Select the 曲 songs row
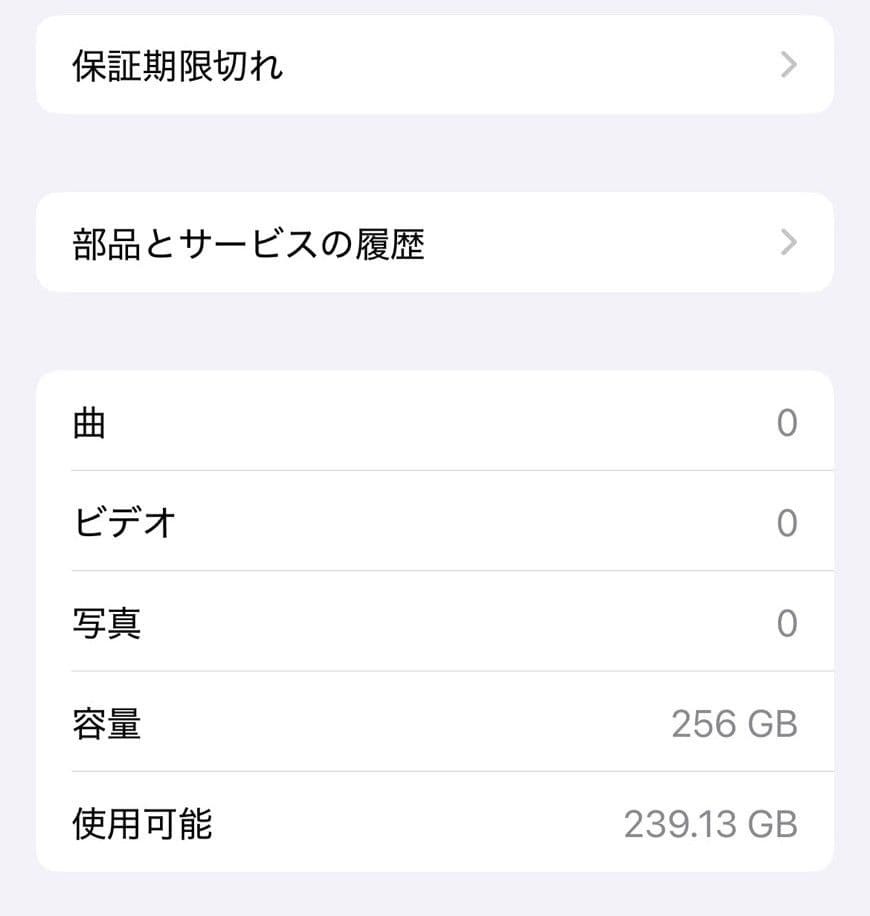 coord(435,422)
